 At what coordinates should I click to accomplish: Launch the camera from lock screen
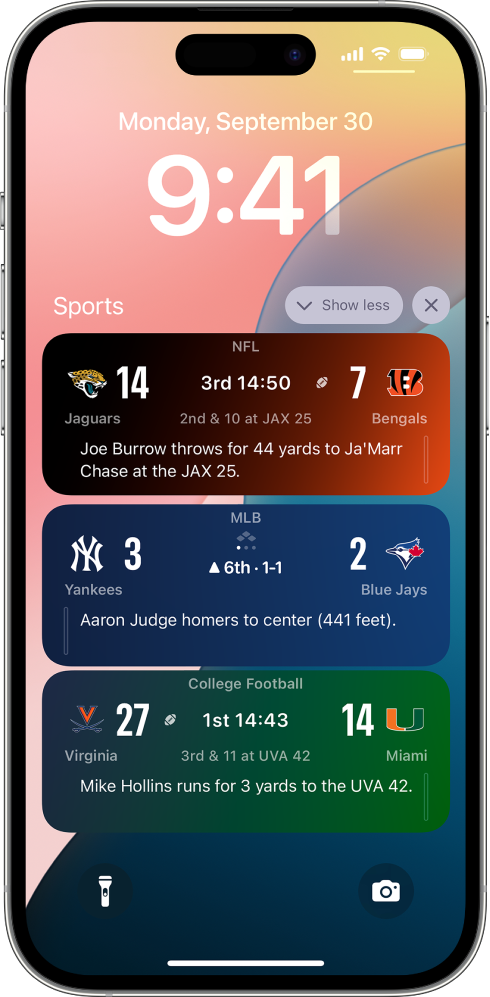386,891
